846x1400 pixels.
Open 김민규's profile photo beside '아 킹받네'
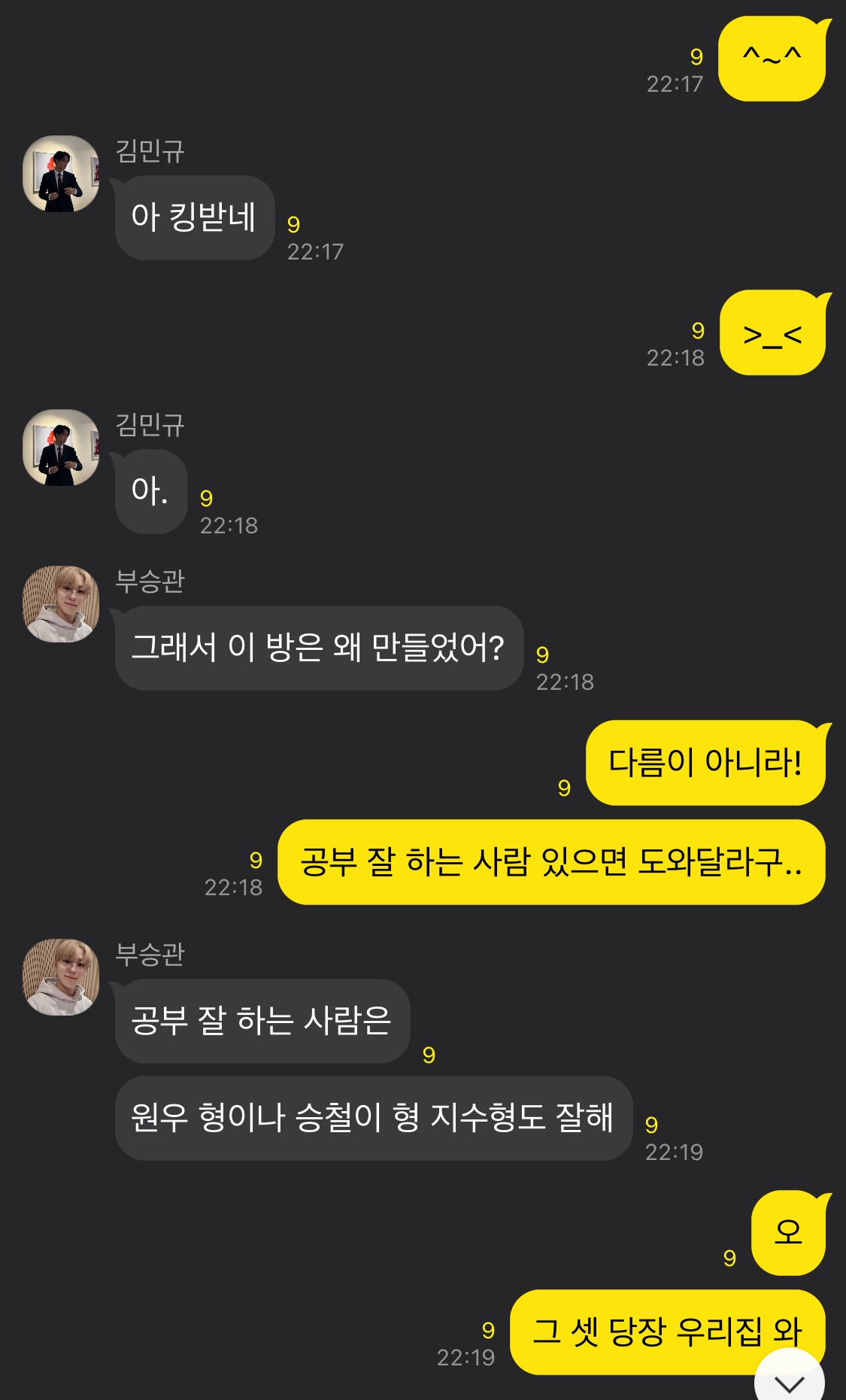pos(61,174)
